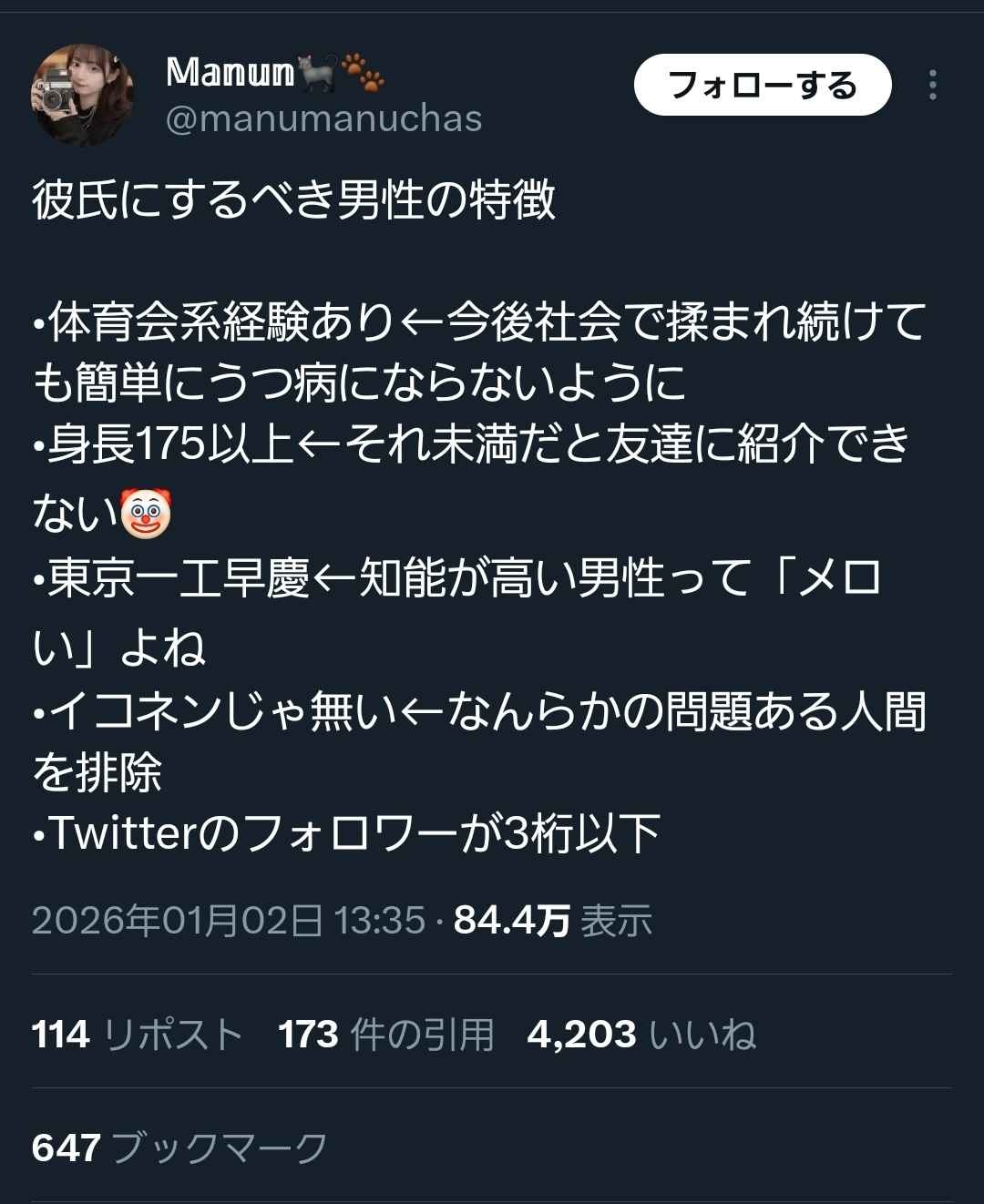The image size is (984, 1204).
Task: Tap the フォローする follow button
Action: pyautogui.click(x=762, y=86)
